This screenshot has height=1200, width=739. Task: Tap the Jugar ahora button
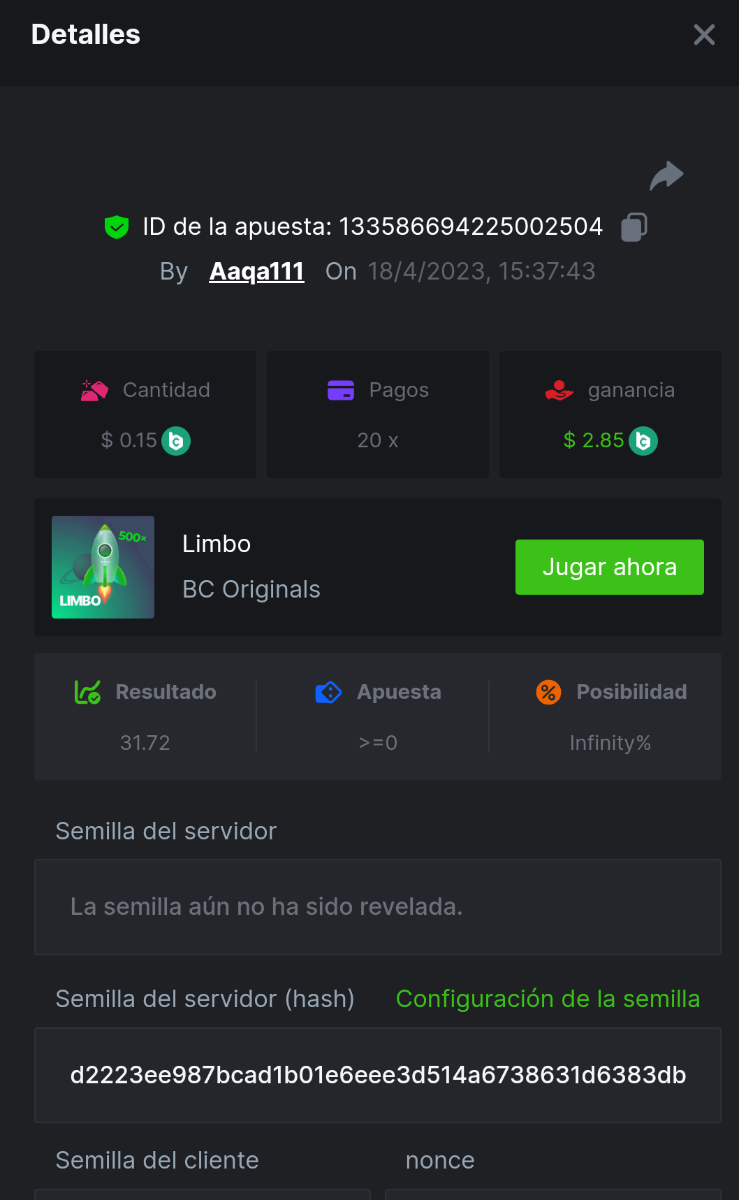609,567
